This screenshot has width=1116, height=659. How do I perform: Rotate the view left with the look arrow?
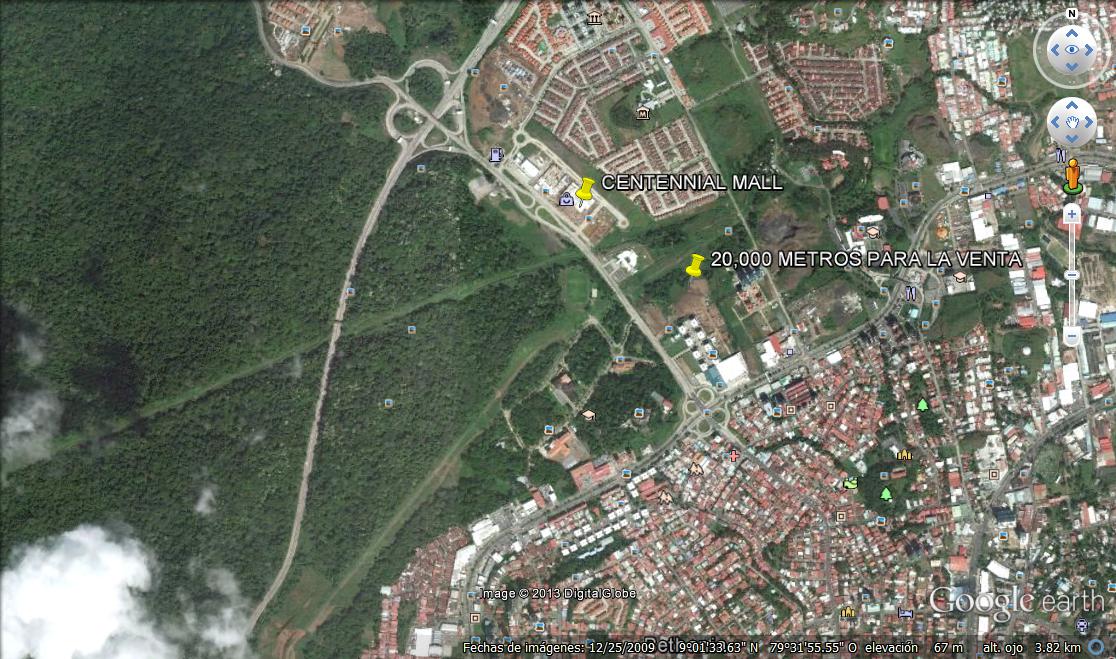point(1053,50)
